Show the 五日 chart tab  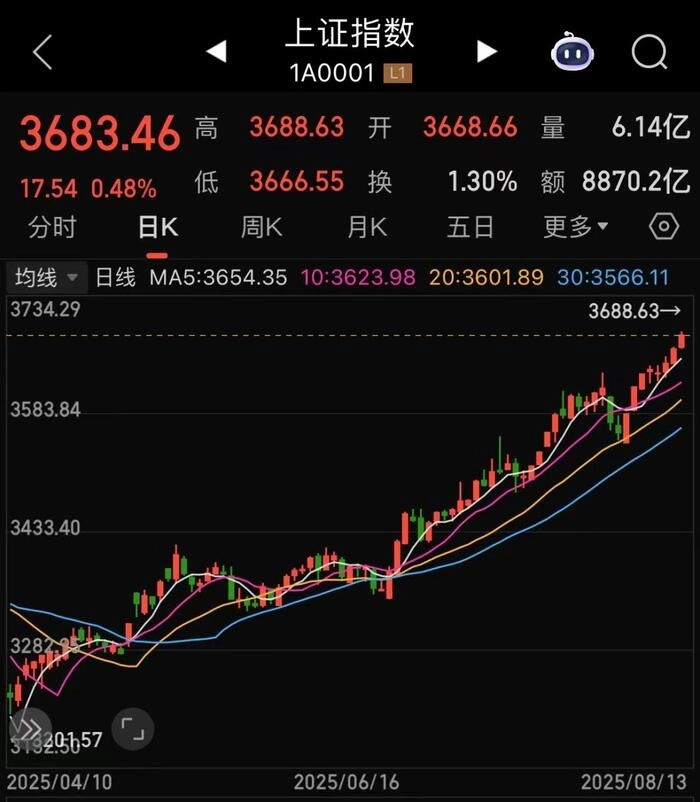(470, 227)
